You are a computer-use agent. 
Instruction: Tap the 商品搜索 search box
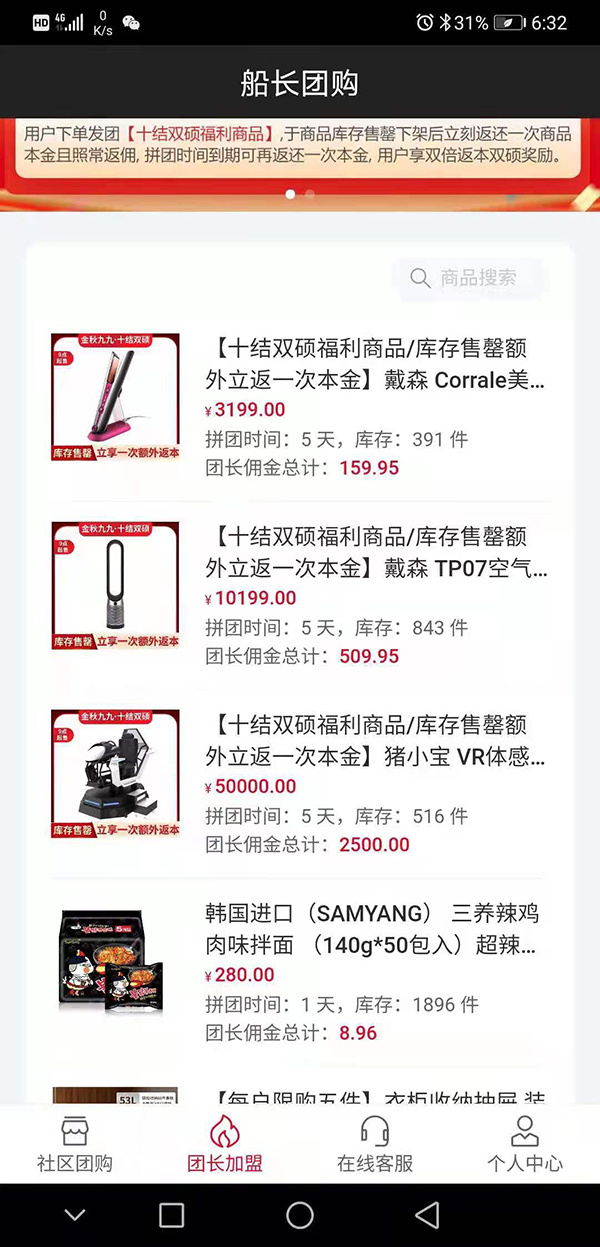[x=472, y=278]
